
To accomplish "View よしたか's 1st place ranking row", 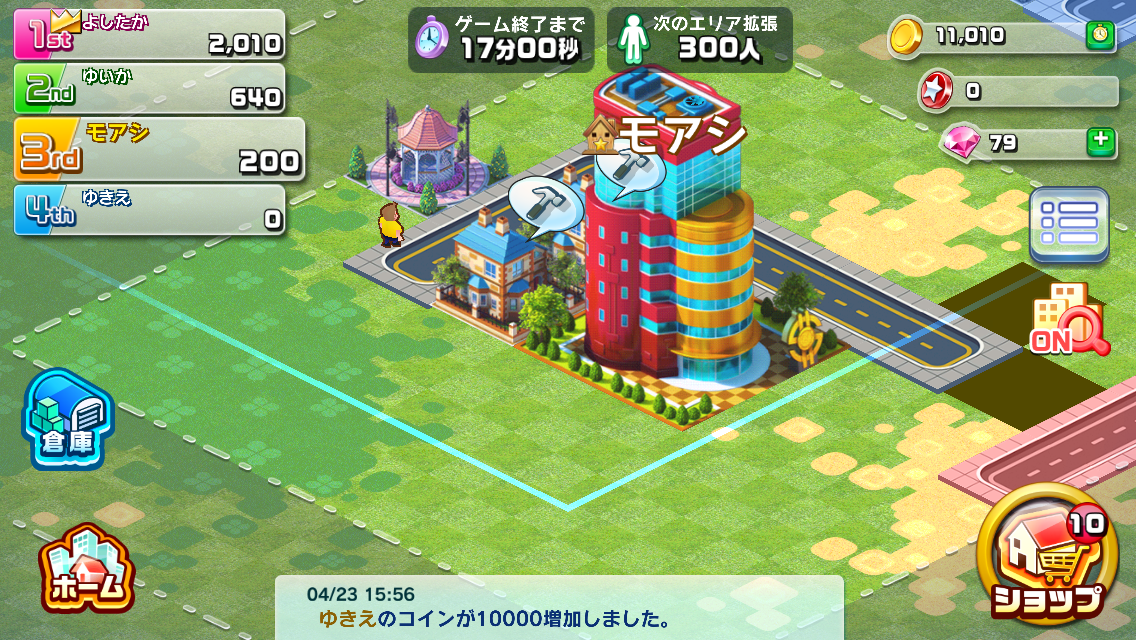I will 150,34.
